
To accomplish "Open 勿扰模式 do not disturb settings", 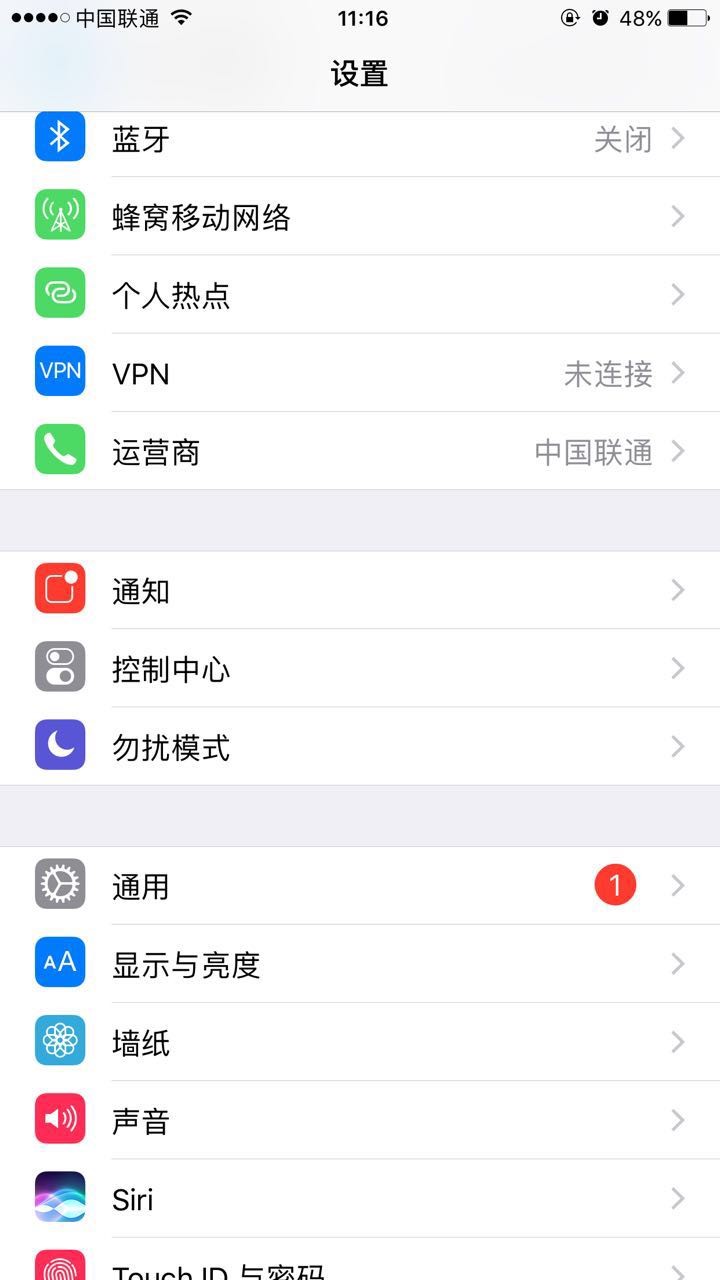I will (x=360, y=747).
